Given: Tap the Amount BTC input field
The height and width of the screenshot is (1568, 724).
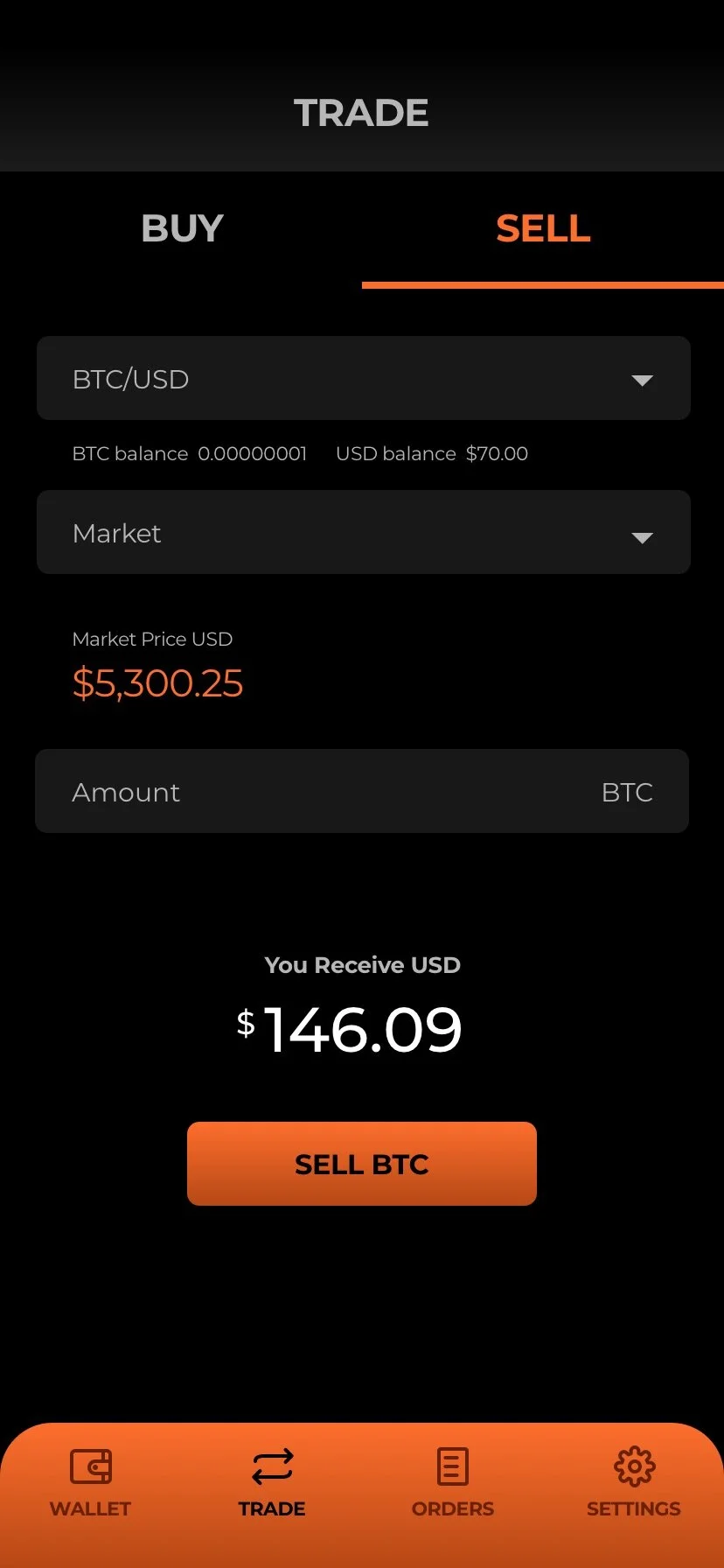Looking at the screenshot, I should (362, 791).
